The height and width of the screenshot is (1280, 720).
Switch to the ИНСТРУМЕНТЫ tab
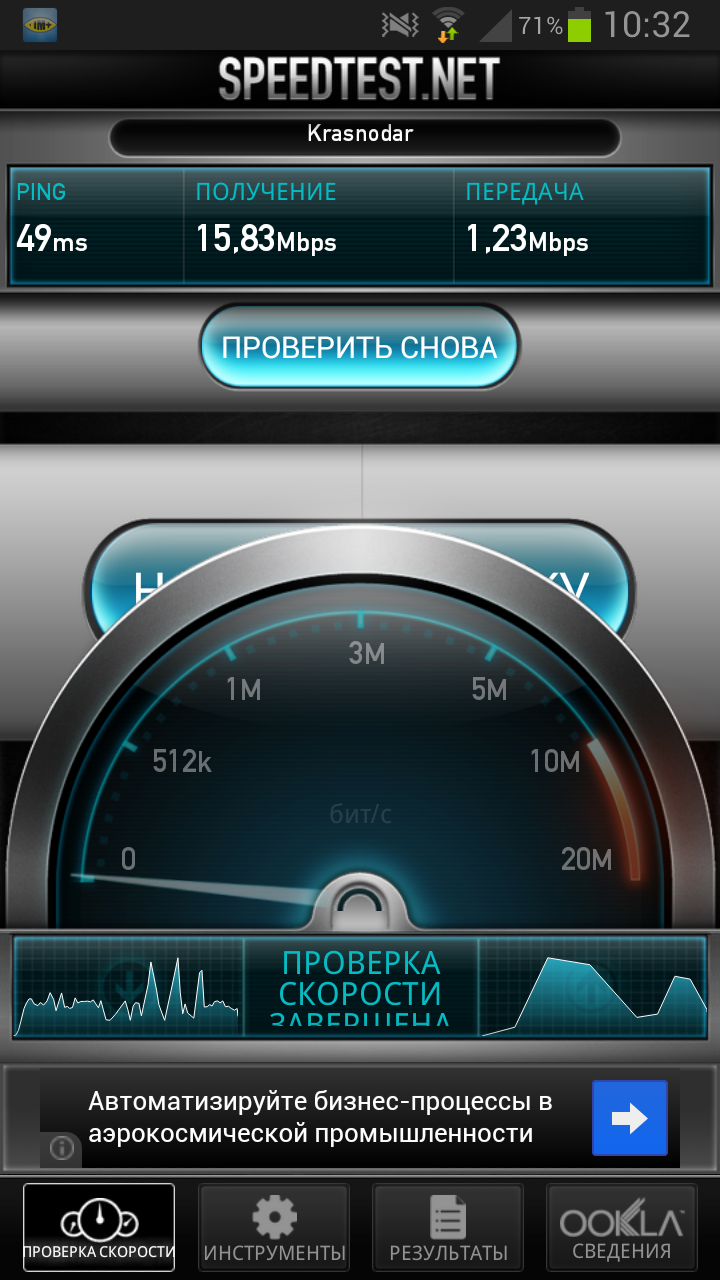pyautogui.click(x=274, y=1228)
